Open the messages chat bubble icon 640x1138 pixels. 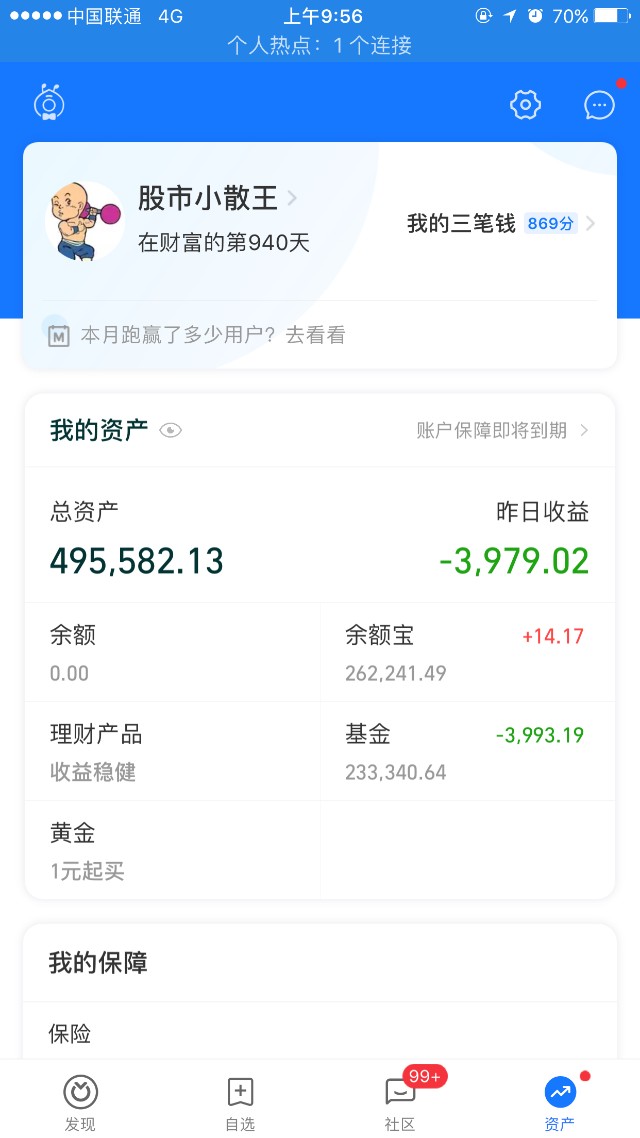coord(599,105)
